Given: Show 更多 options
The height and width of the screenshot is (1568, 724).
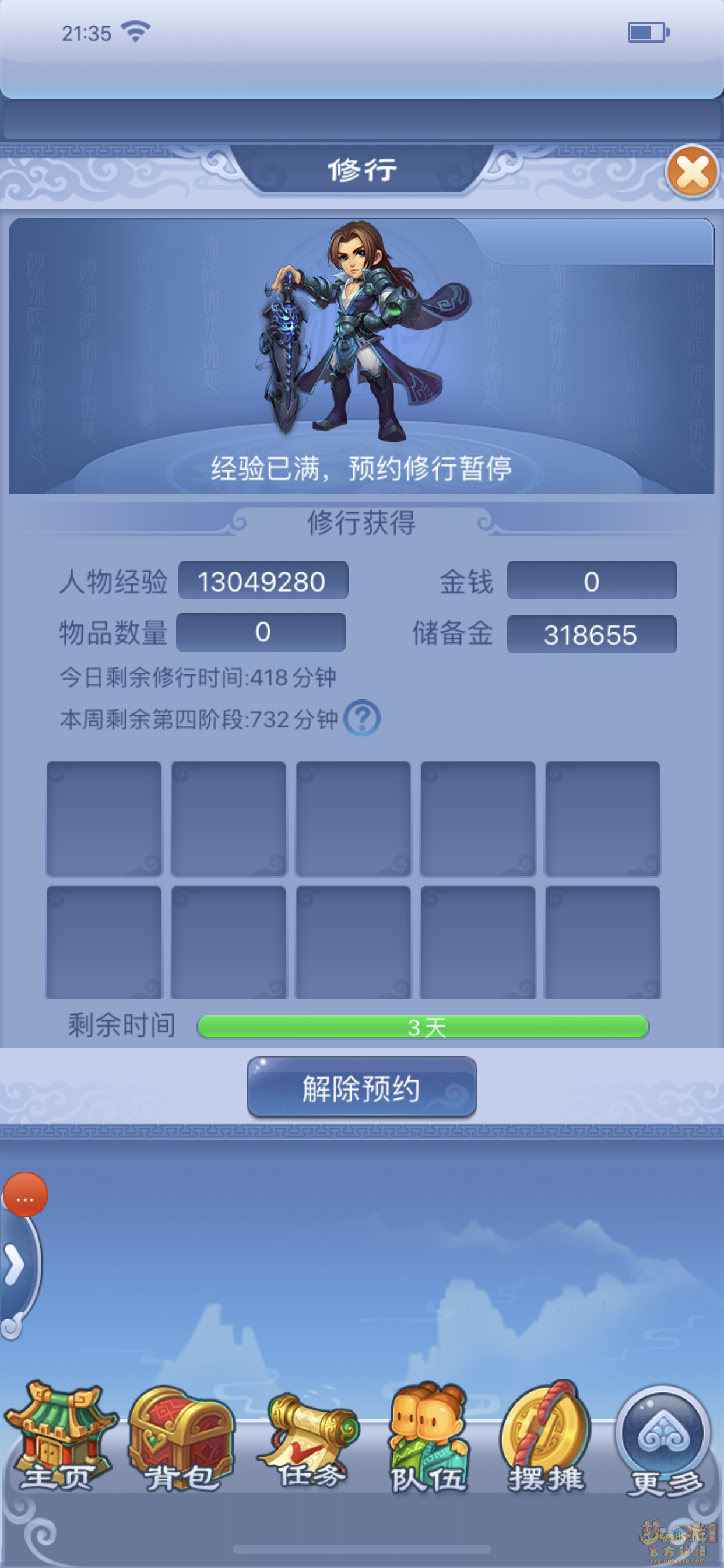Looking at the screenshot, I should [663, 1439].
